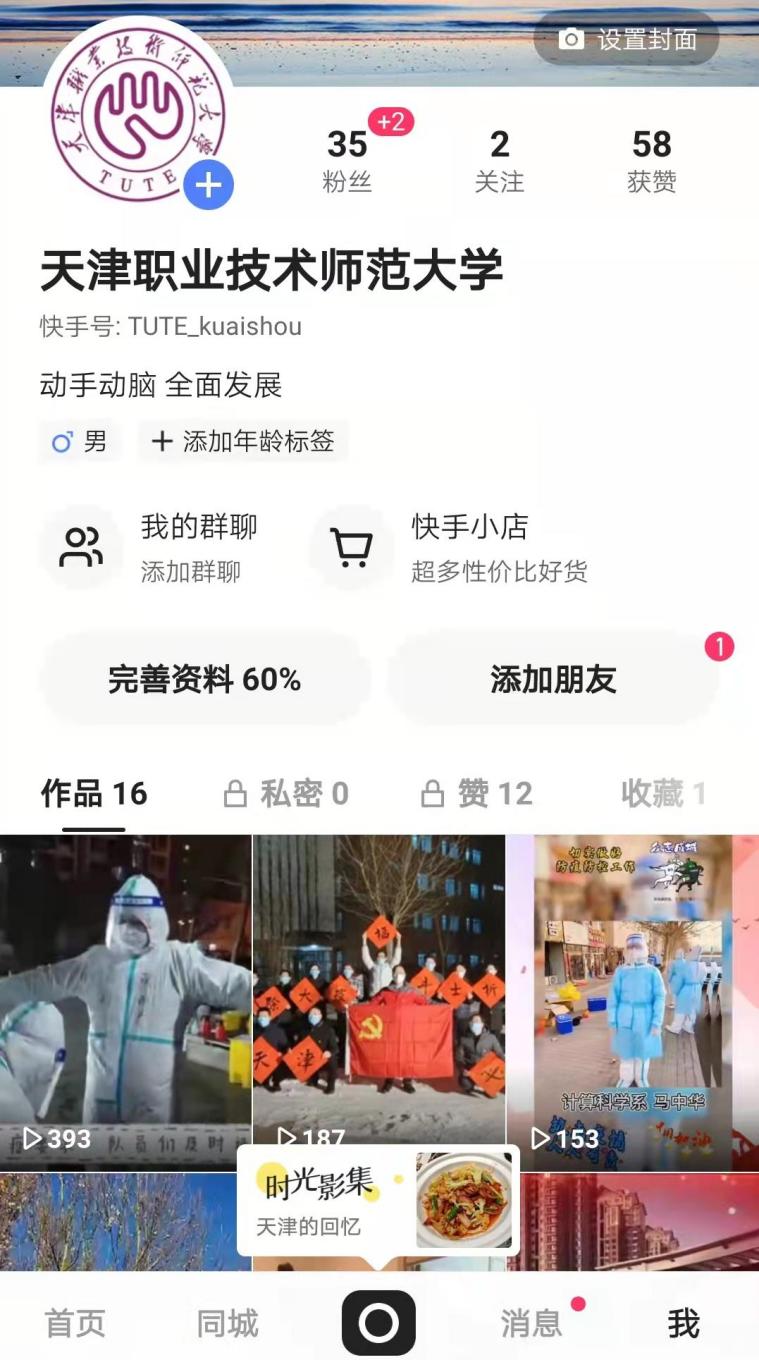Open the 时光影集 天津的回忆 popup
This screenshot has width=759, height=1360.
point(378,1200)
